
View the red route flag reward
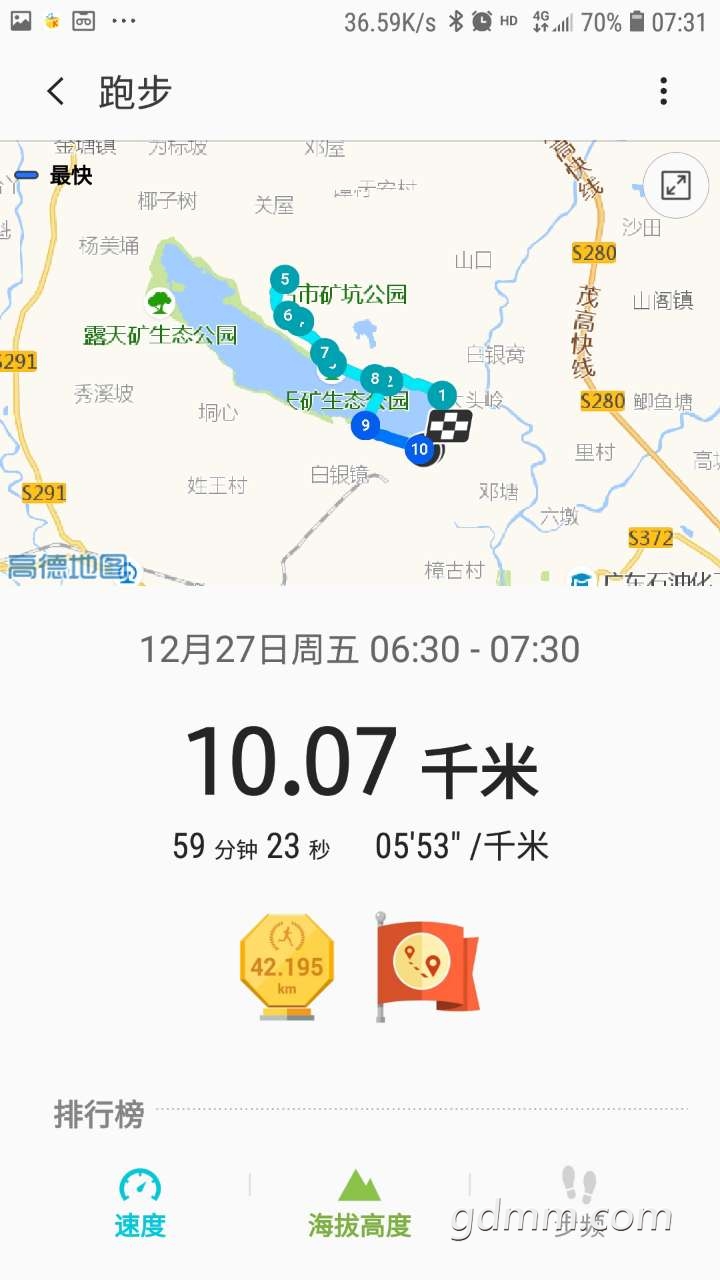click(427, 965)
